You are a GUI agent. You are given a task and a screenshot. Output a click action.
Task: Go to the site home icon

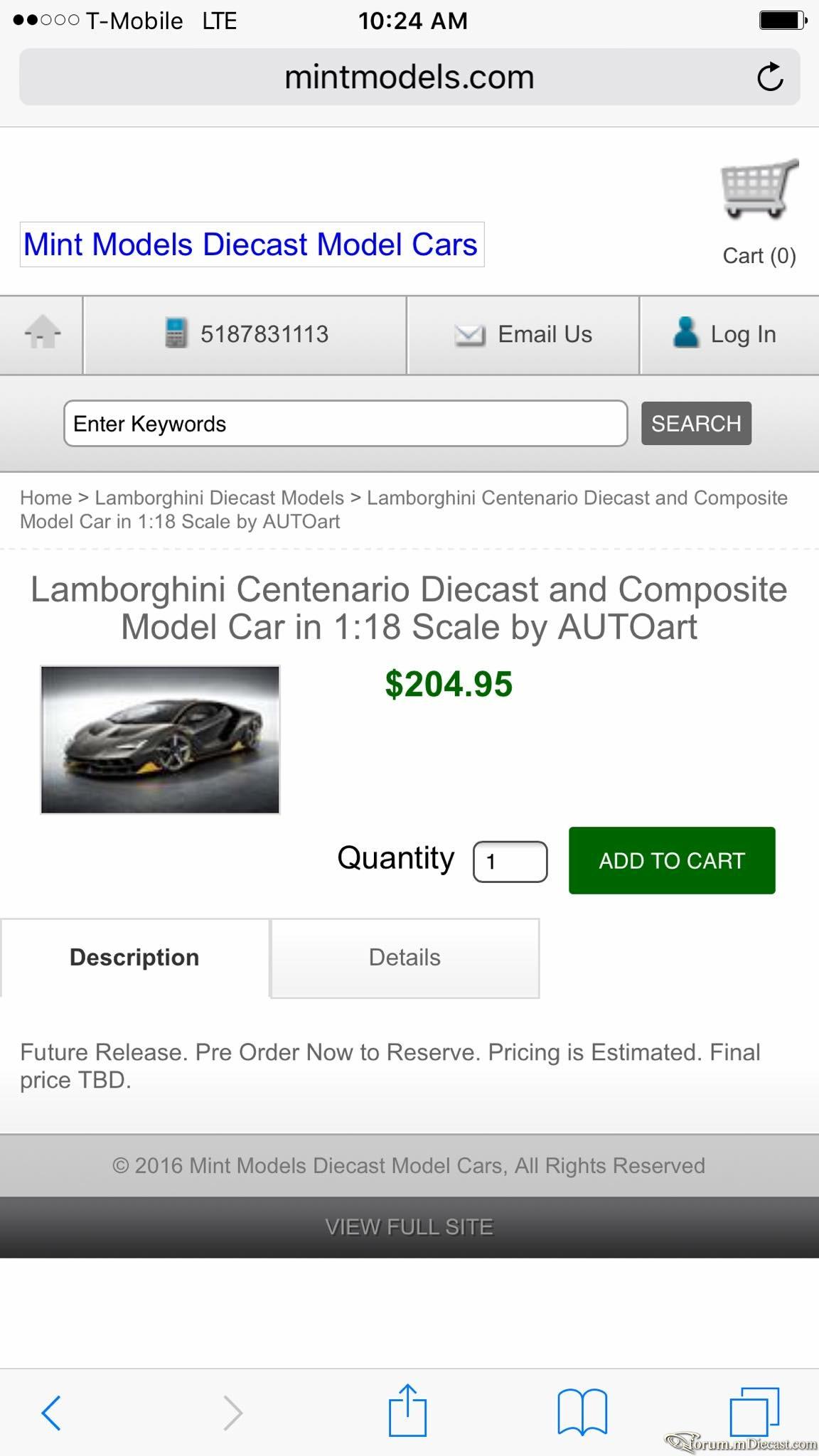click(42, 334)
